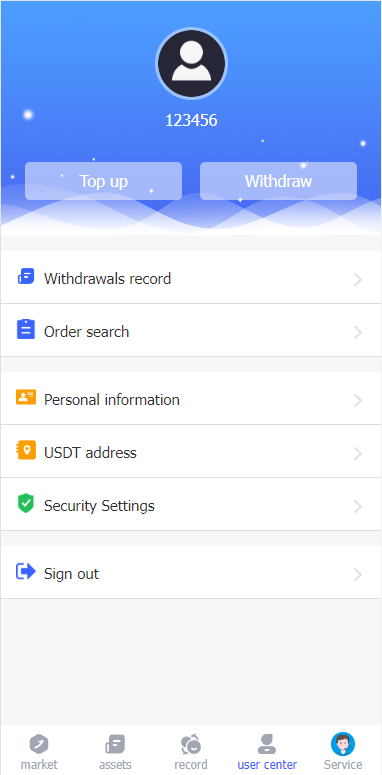Open the Service tab
The image size is (382, 775).
[x=343, y=752]
